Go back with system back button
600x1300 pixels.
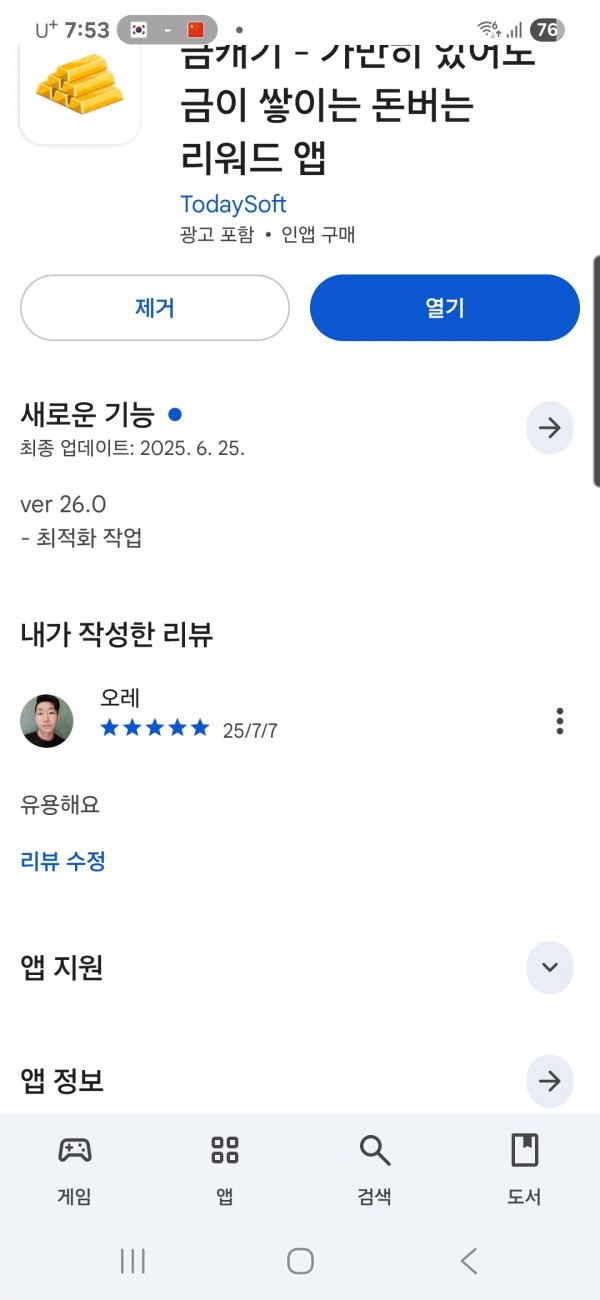(x=468, y=1261)
